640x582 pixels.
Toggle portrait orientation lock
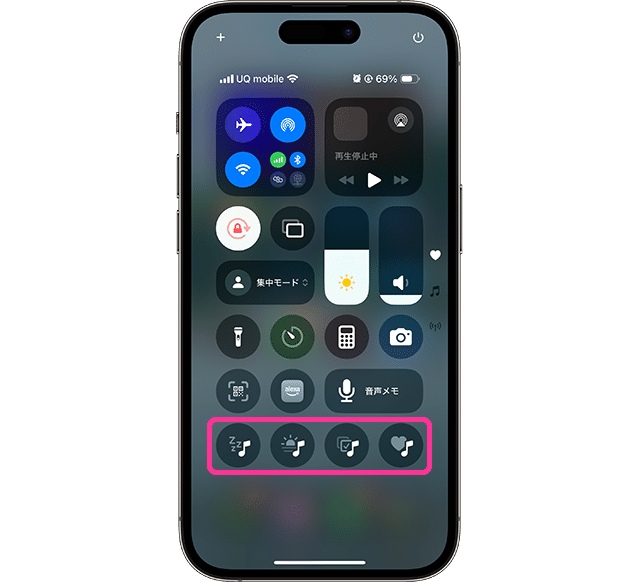tap(238, 229)
